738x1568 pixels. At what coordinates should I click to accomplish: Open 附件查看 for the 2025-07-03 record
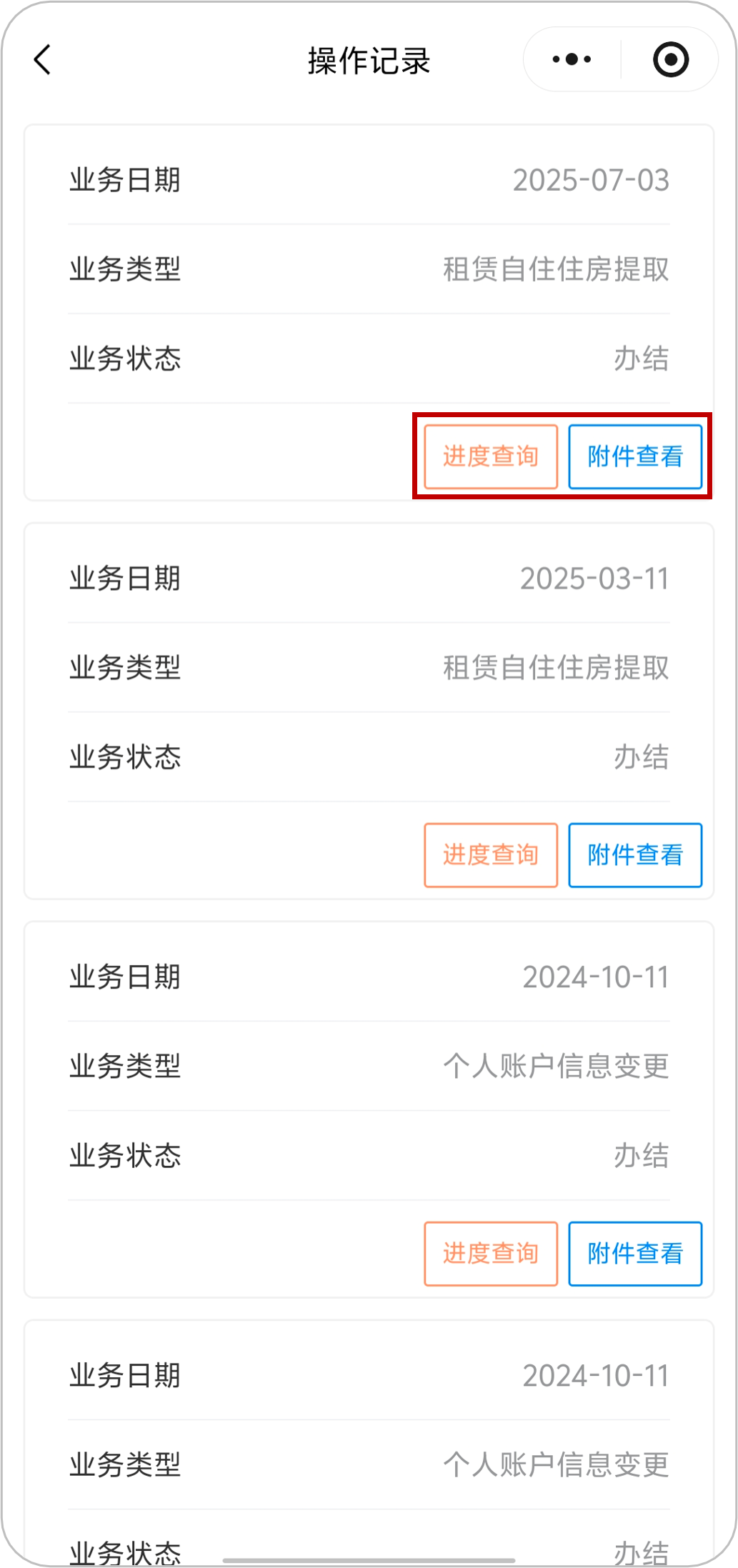click(635, 456)
